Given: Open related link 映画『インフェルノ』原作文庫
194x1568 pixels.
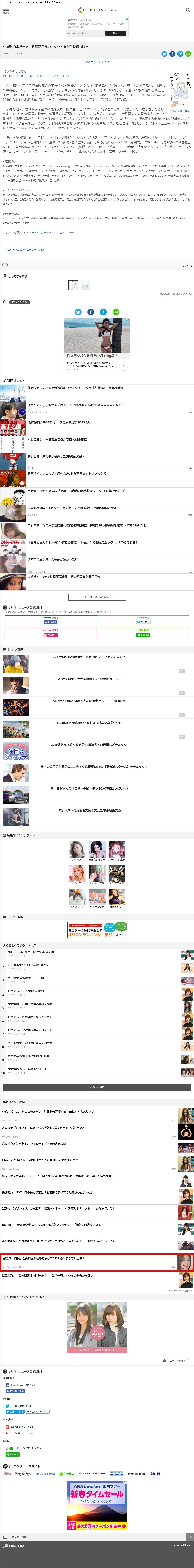Looking at the screenshot, I should [x=67, y=473].
